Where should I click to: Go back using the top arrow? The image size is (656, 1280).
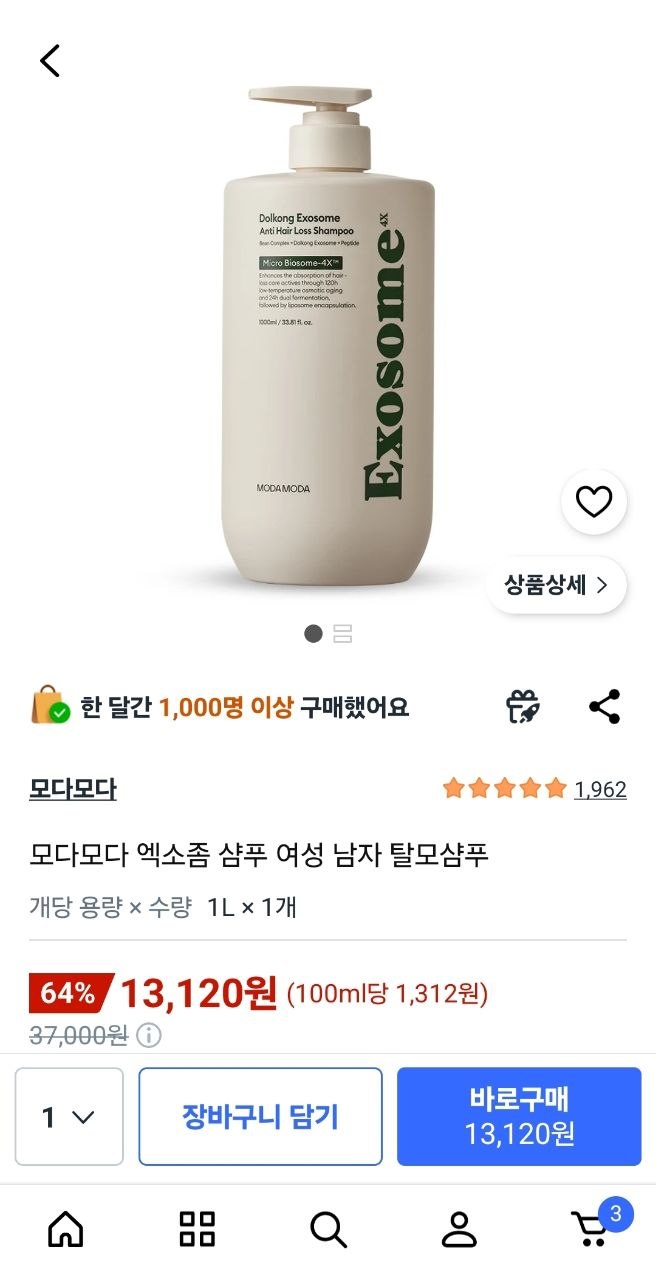point(50,61)
